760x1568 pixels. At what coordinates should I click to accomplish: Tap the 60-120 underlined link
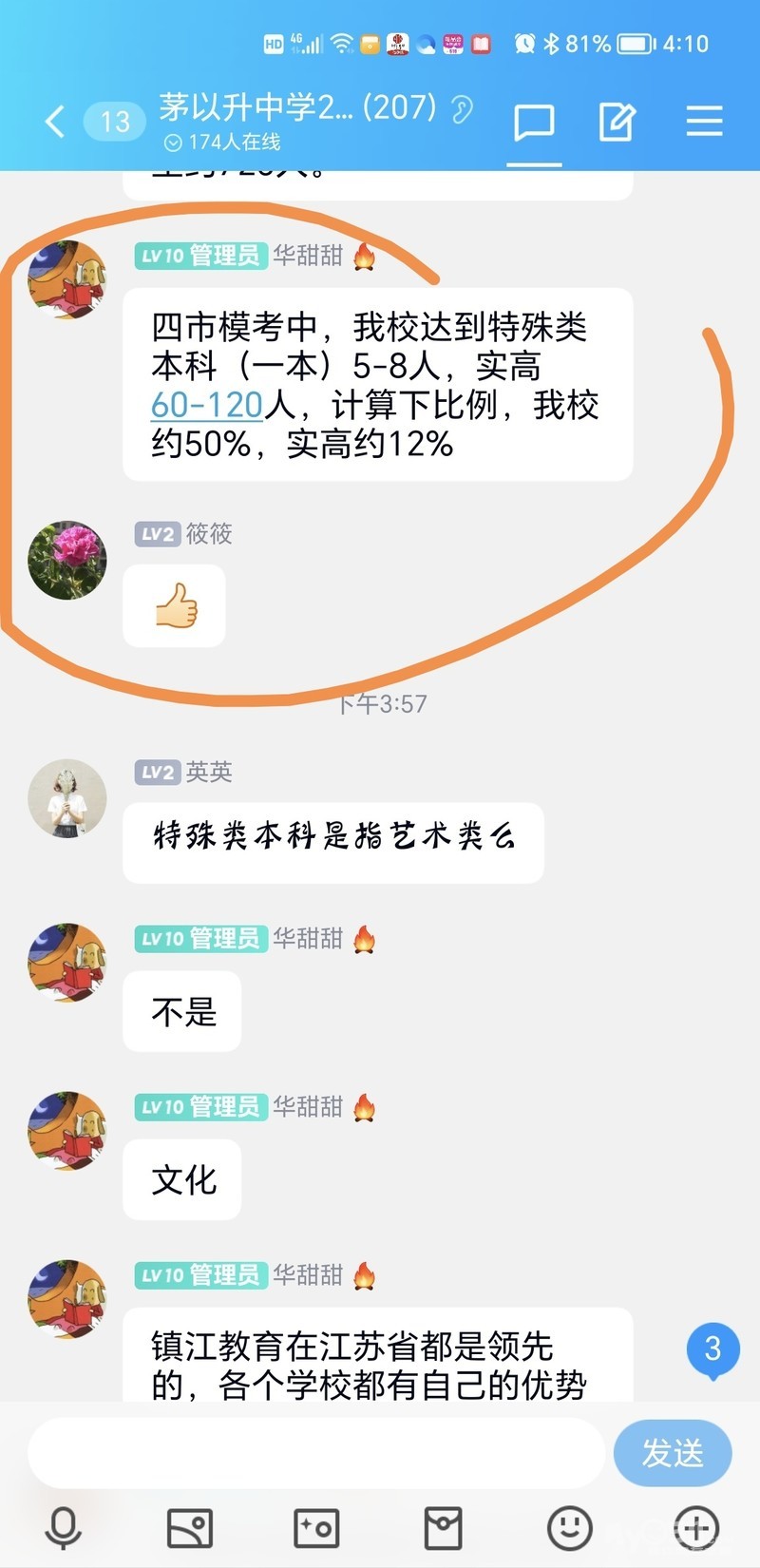click(x=207, y=405)
